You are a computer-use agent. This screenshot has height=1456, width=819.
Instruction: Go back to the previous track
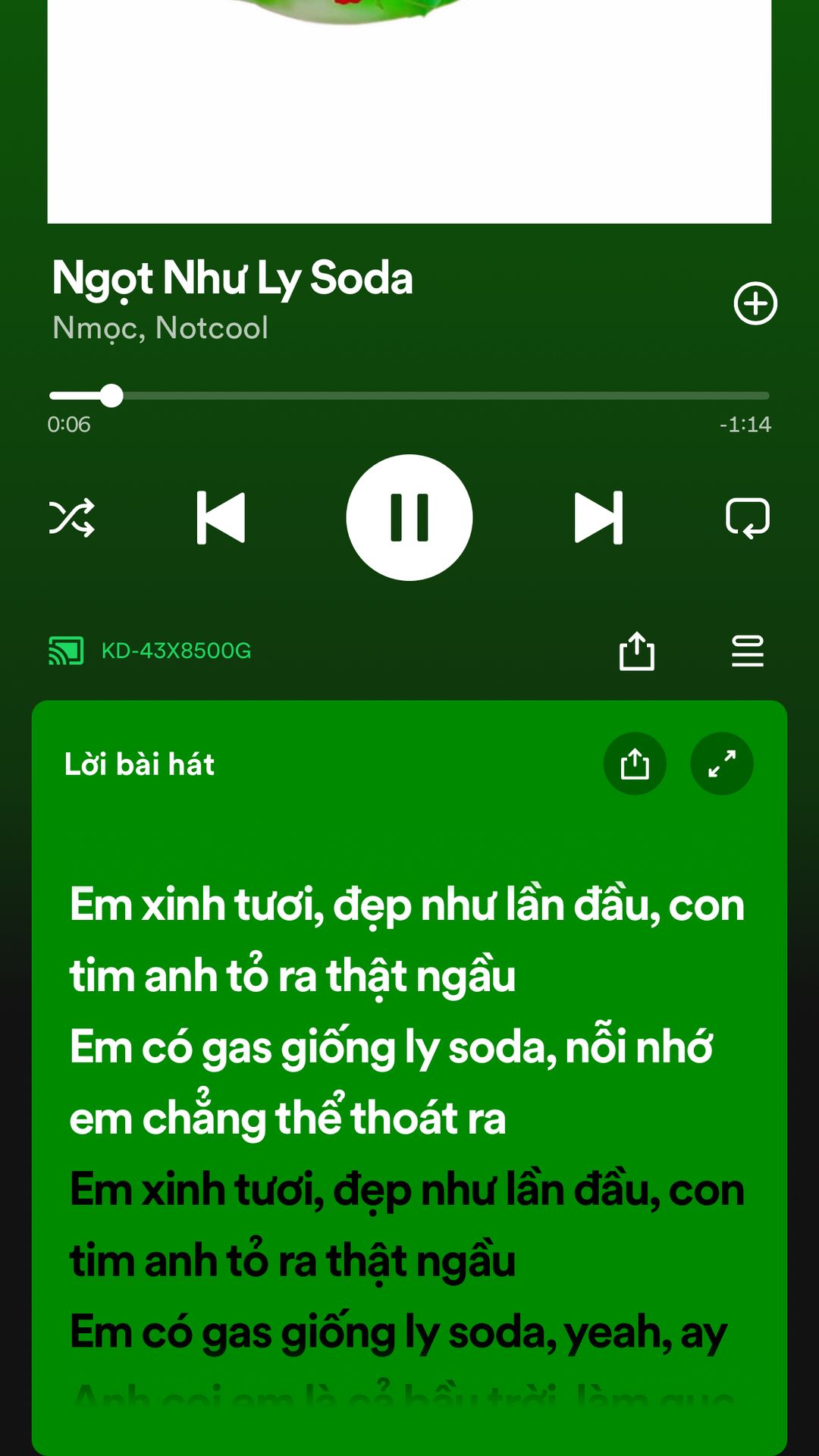tap(221, 518)
